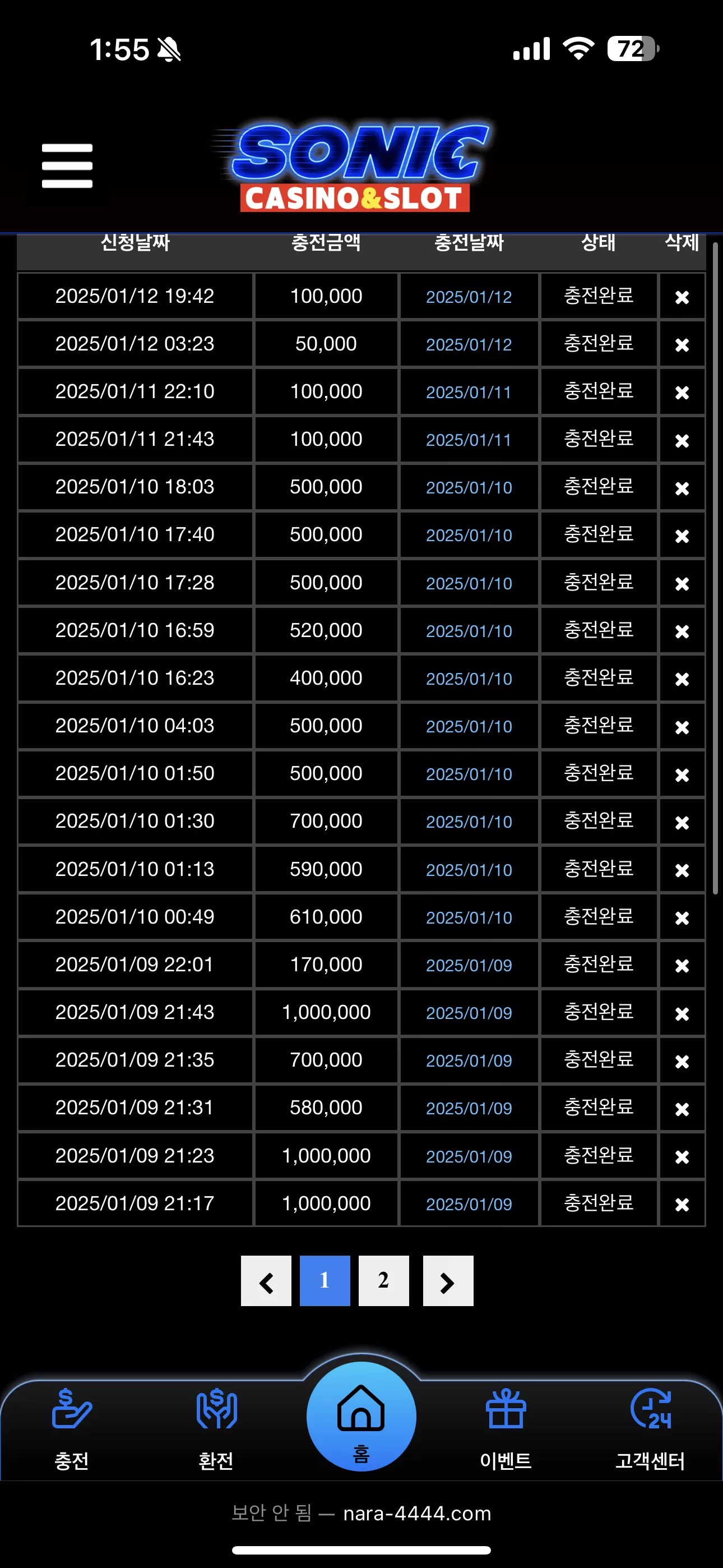This screenshot has height=1568, width=723.
Task: Go to the next page arrow
Action: click(448, 1281)
